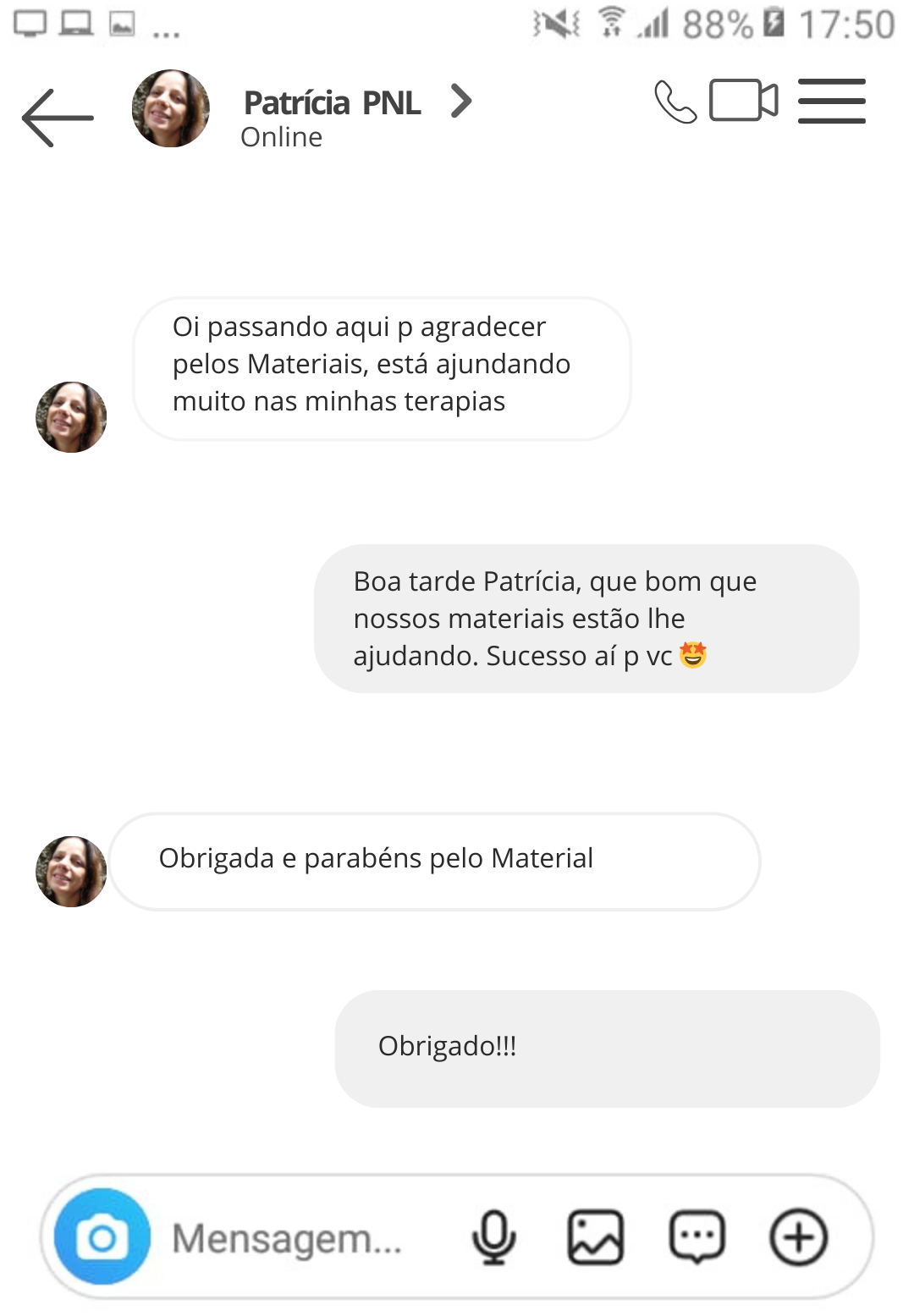Open Patrícia PNL chat details chevron

tap(460, 102)
